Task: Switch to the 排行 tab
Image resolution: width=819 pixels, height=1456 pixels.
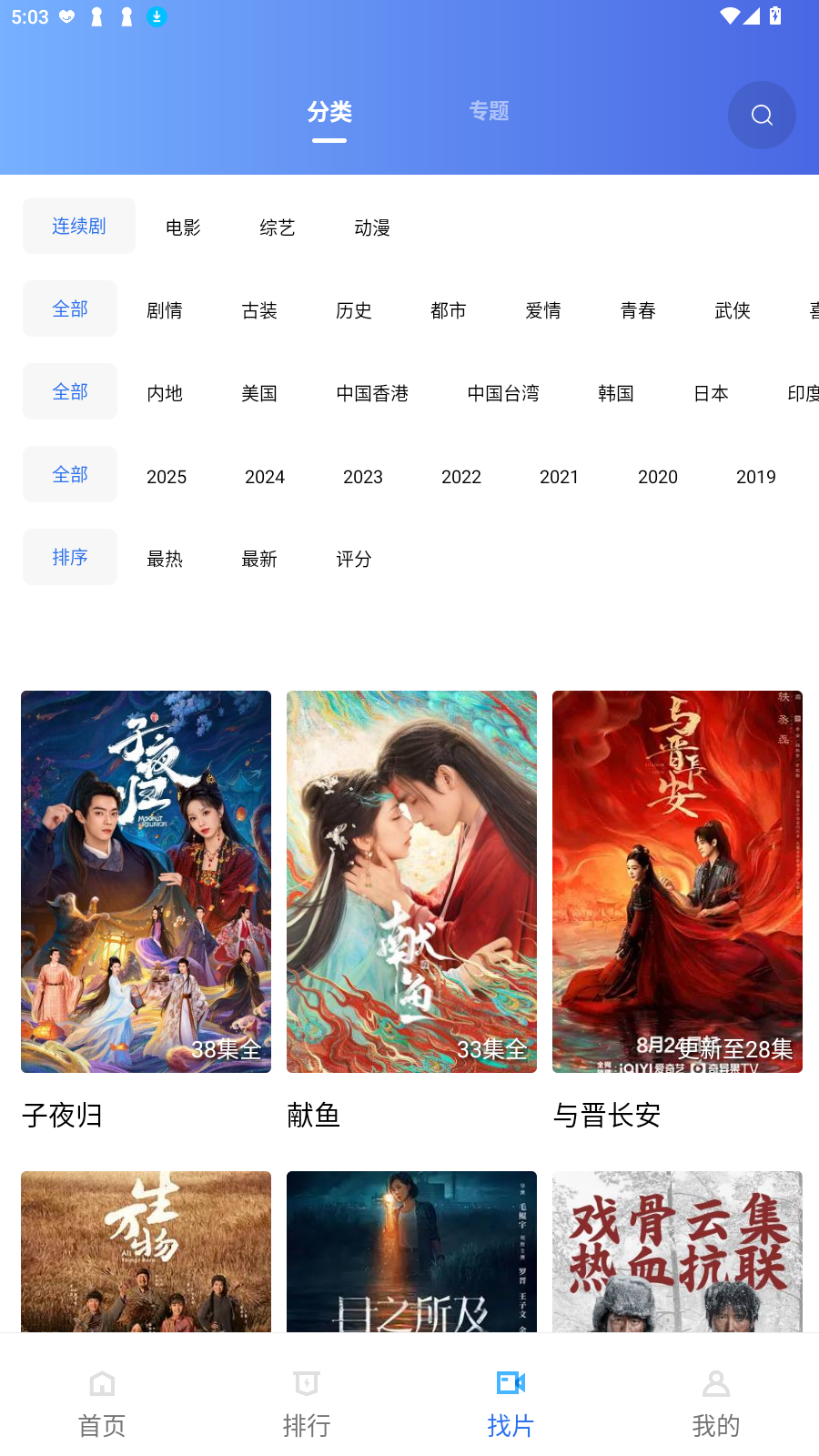Action: pos(307,1402)
